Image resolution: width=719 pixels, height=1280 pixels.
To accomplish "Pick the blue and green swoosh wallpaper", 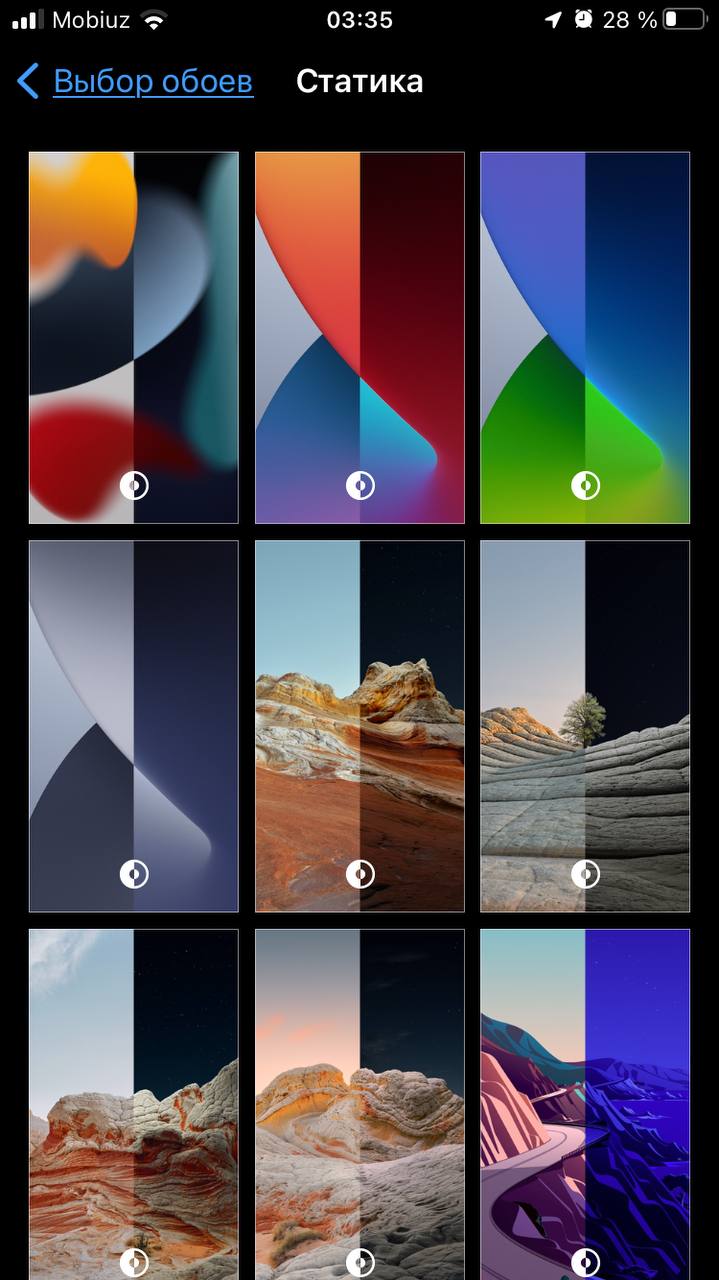I will click(585, 337).
